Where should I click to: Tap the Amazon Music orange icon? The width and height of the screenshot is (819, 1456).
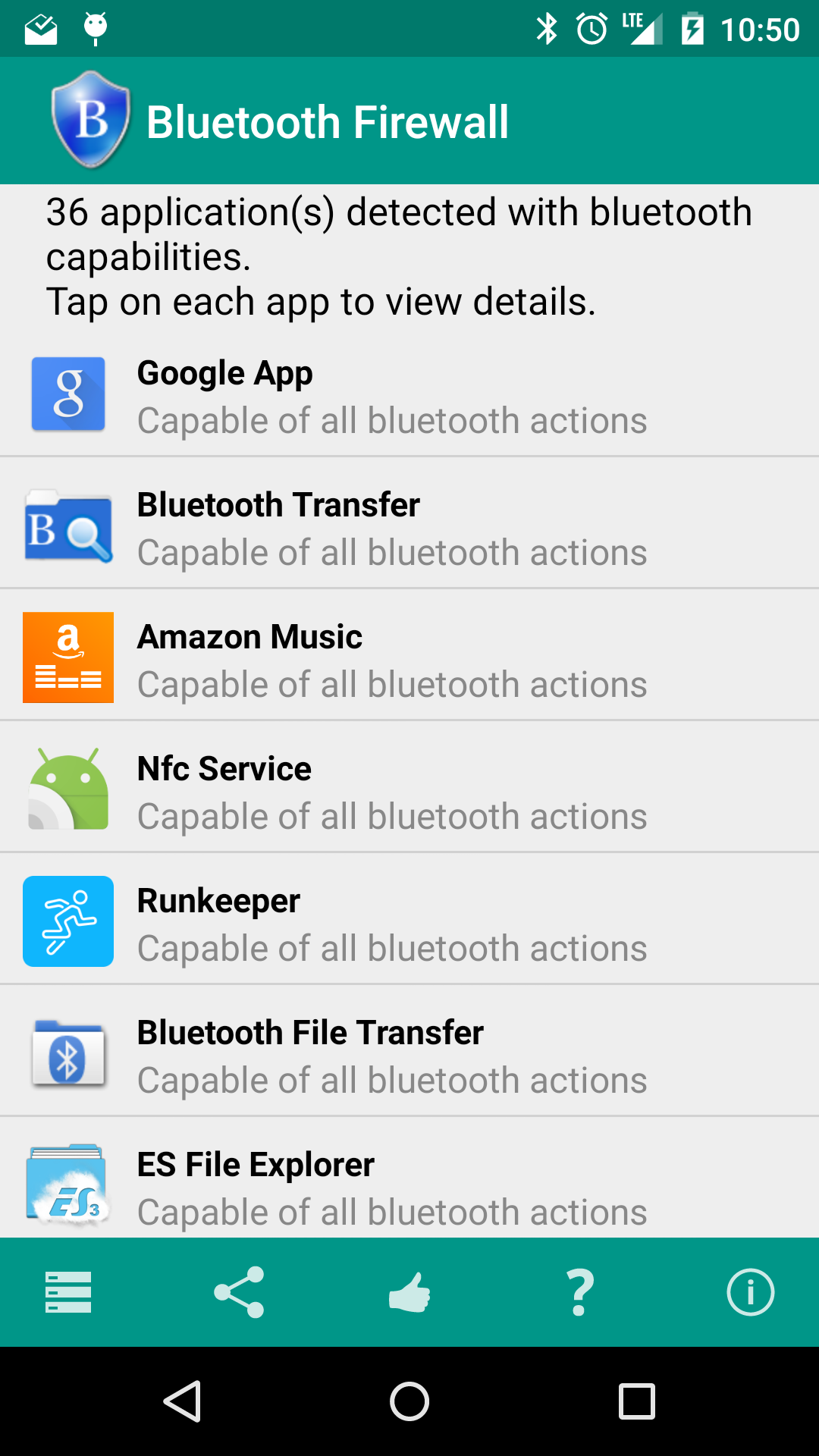[67, 657]
